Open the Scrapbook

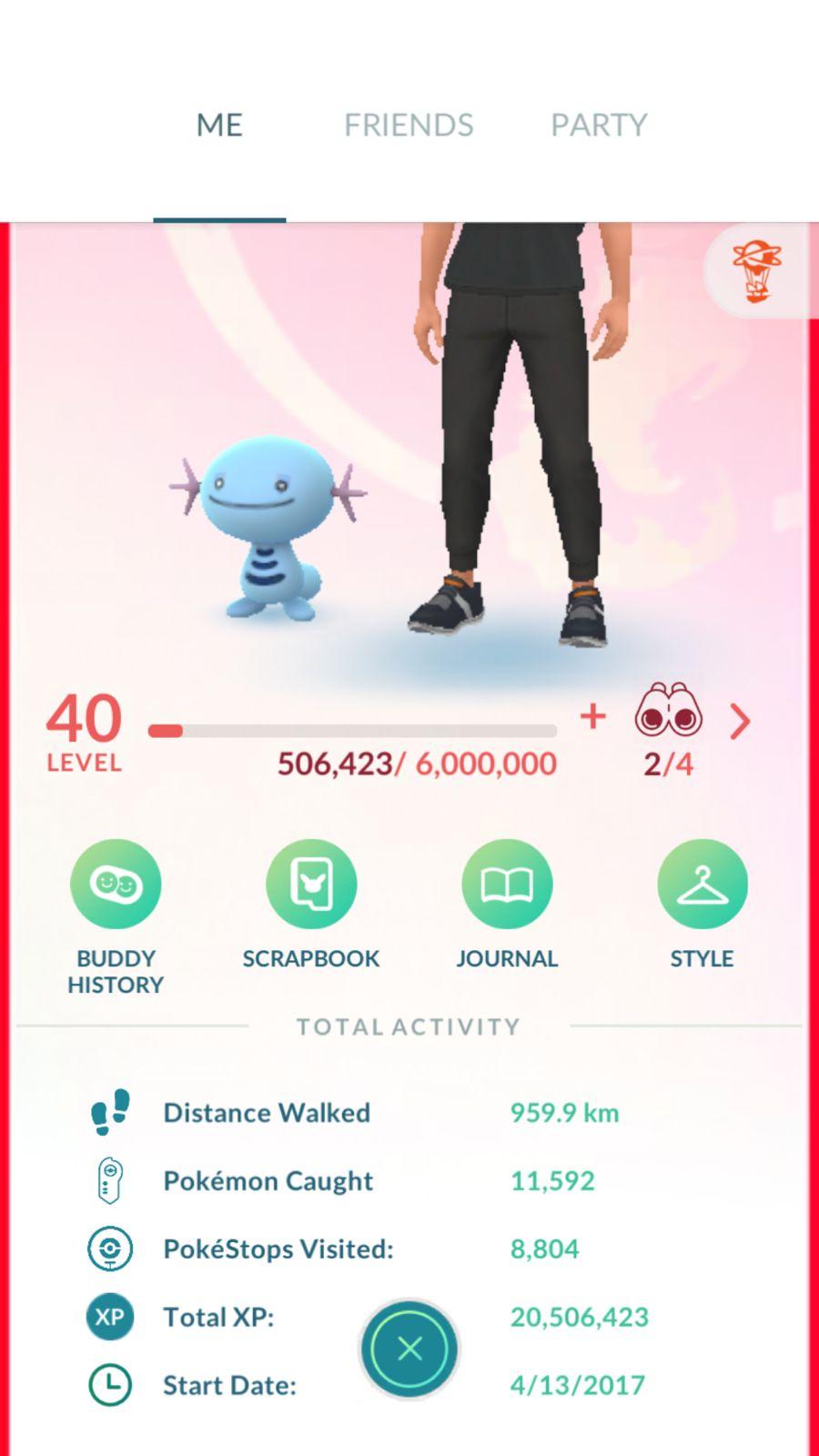click(311, 885)
